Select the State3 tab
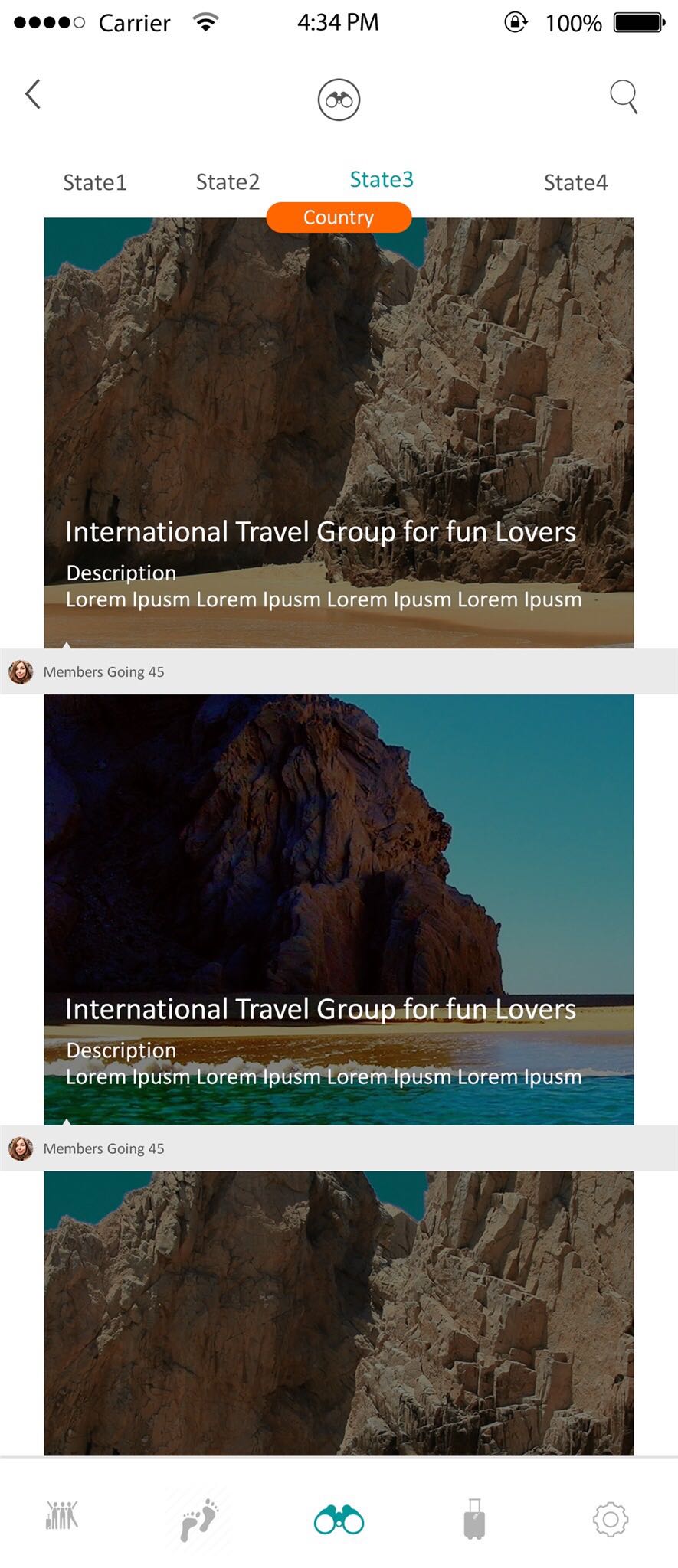The image size is (678, 1568). point(382,179)
